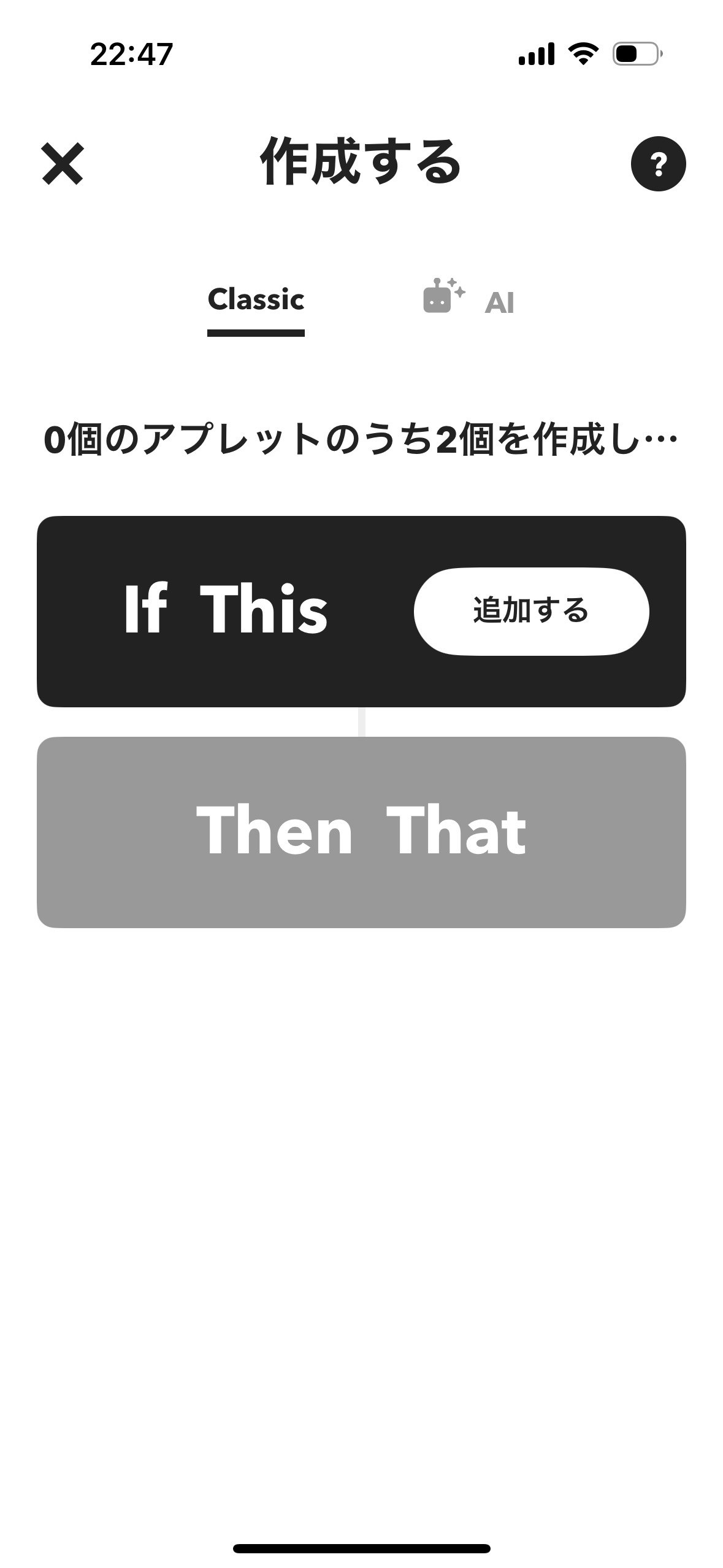Click the grayed-out Then That section
This screenshot has height=1568, width=723.
click(x=361, y=830)
